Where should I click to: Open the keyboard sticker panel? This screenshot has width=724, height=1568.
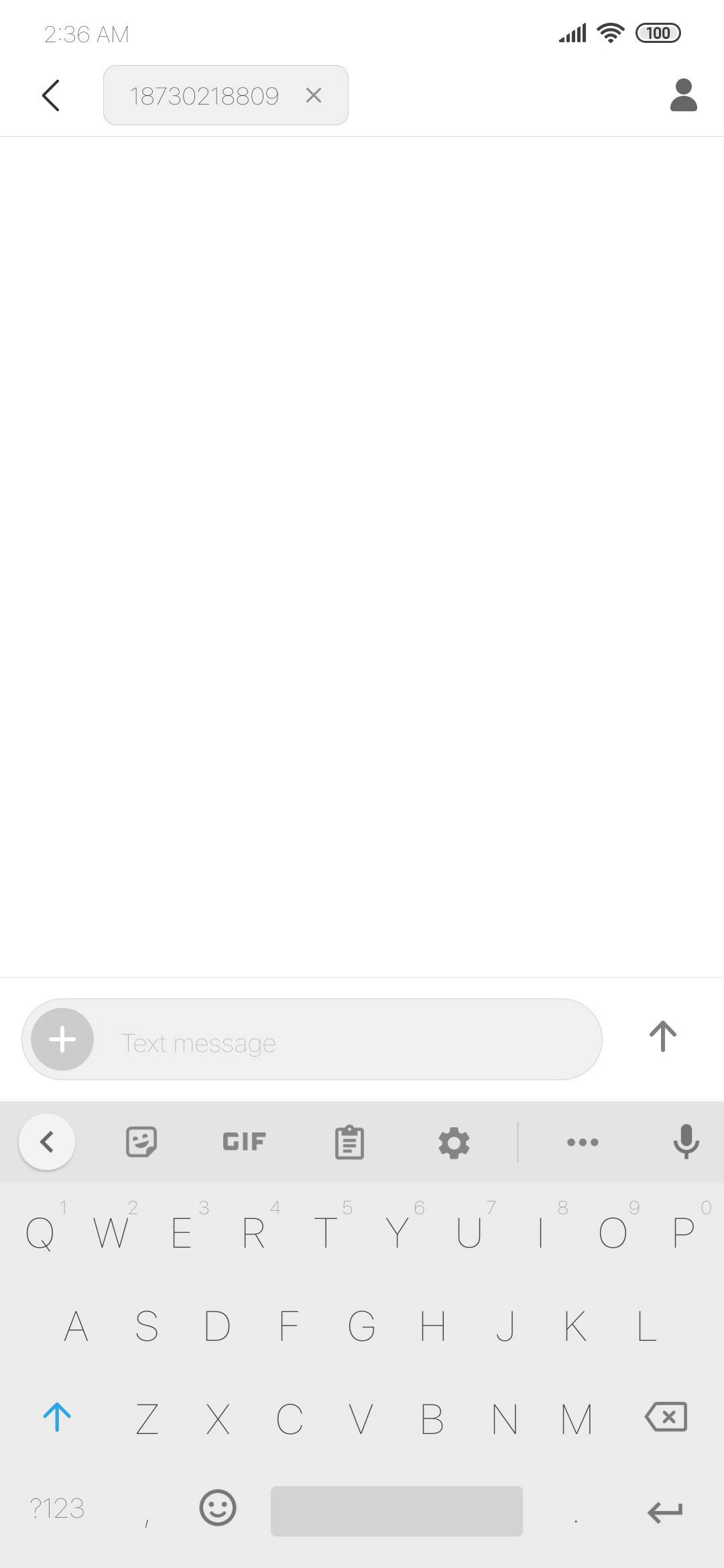[141, 1142]
